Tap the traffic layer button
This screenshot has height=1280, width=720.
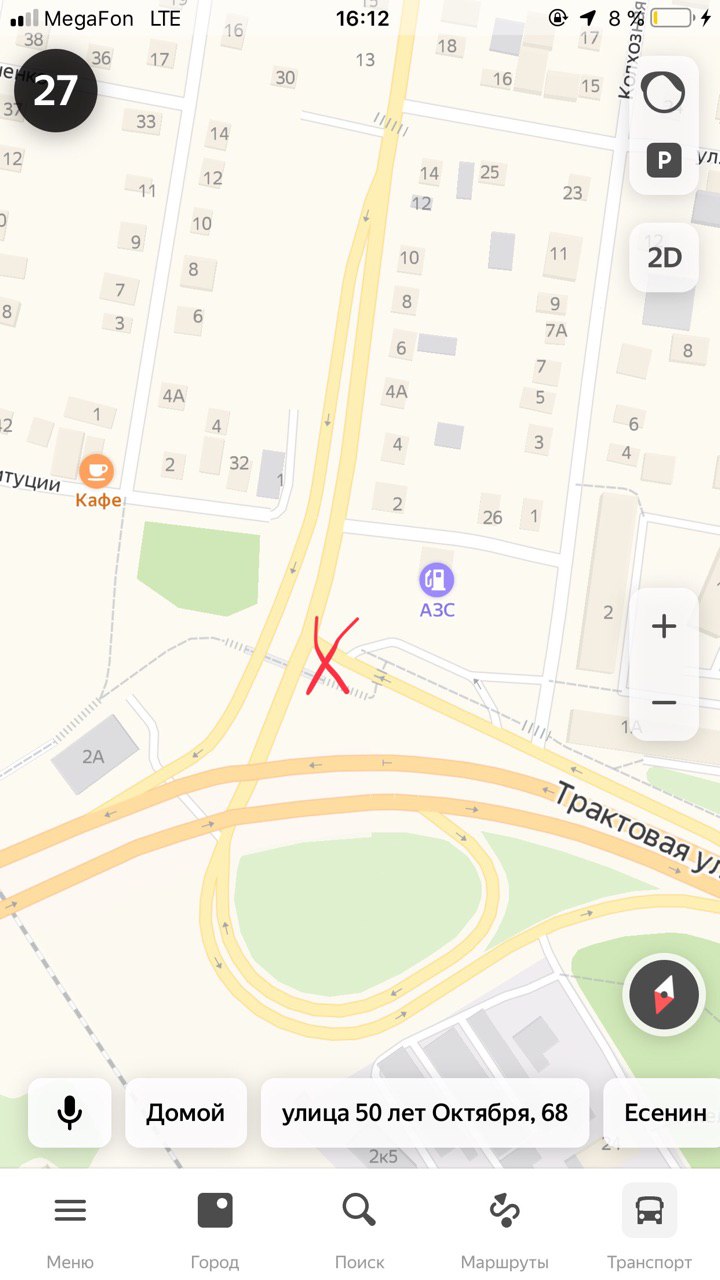[x=664, y=93]
